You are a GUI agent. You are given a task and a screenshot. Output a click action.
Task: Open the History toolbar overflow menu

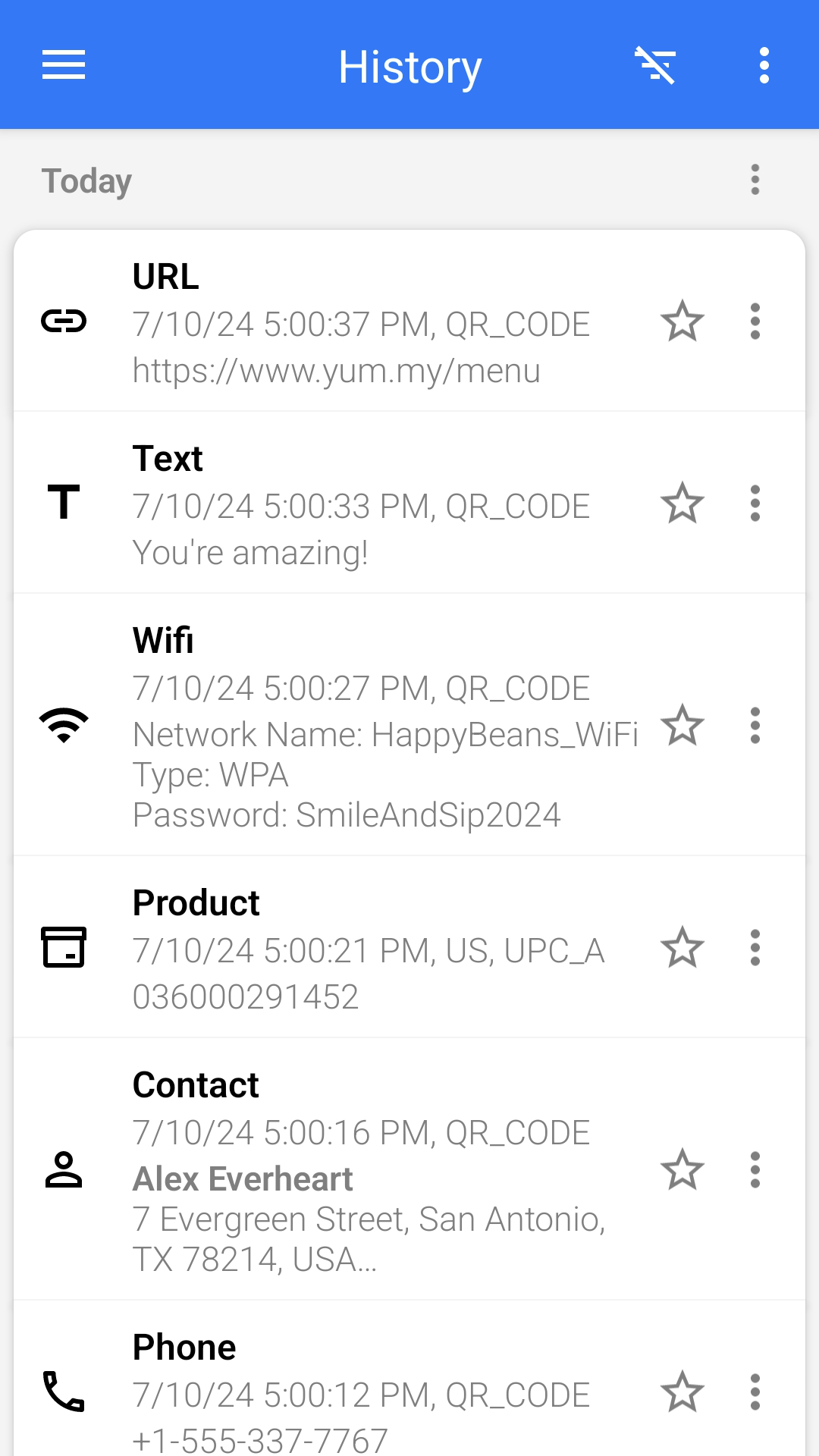763,65
